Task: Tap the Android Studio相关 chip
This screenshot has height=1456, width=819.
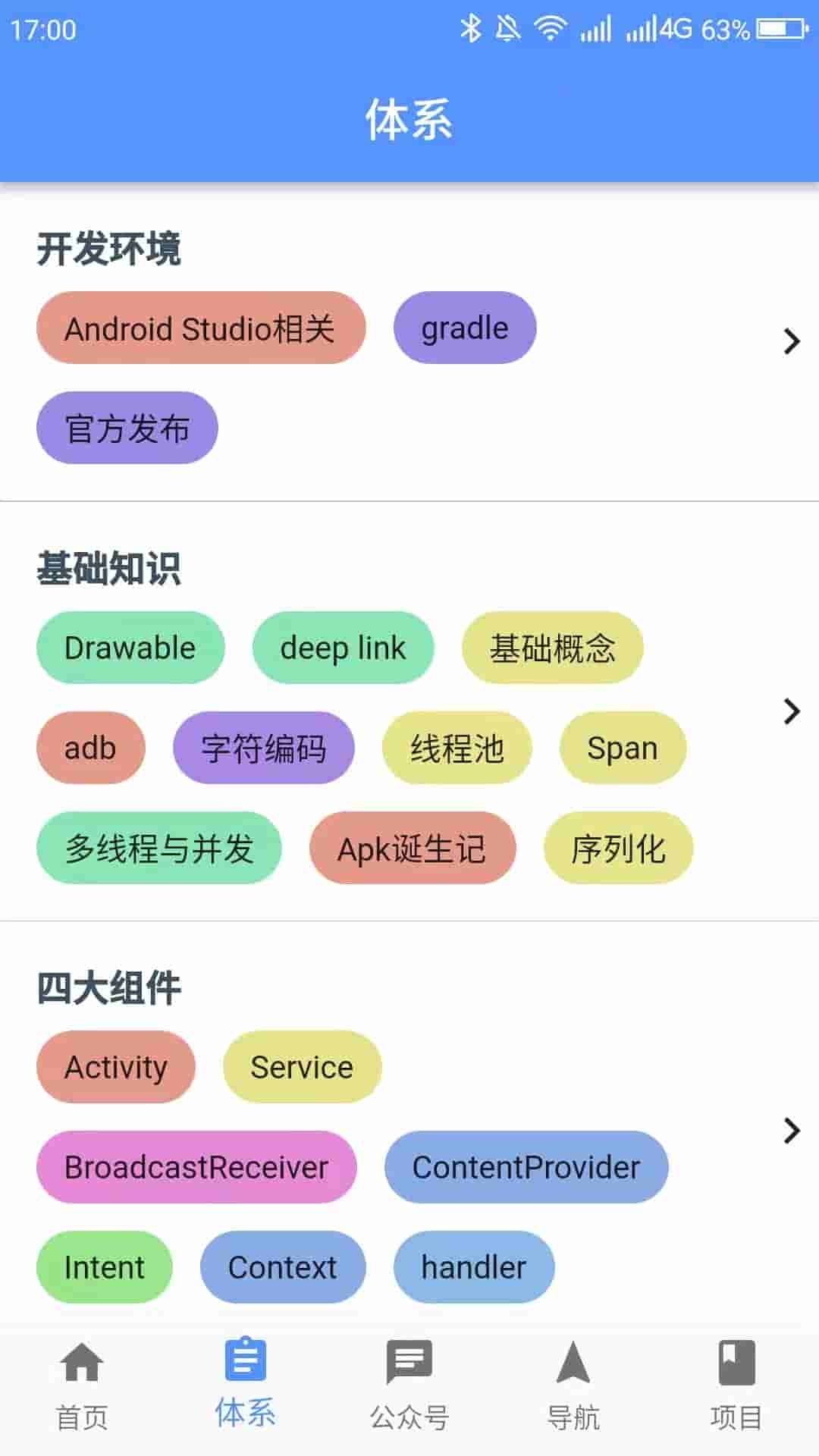Action: (x=201, y=328)
